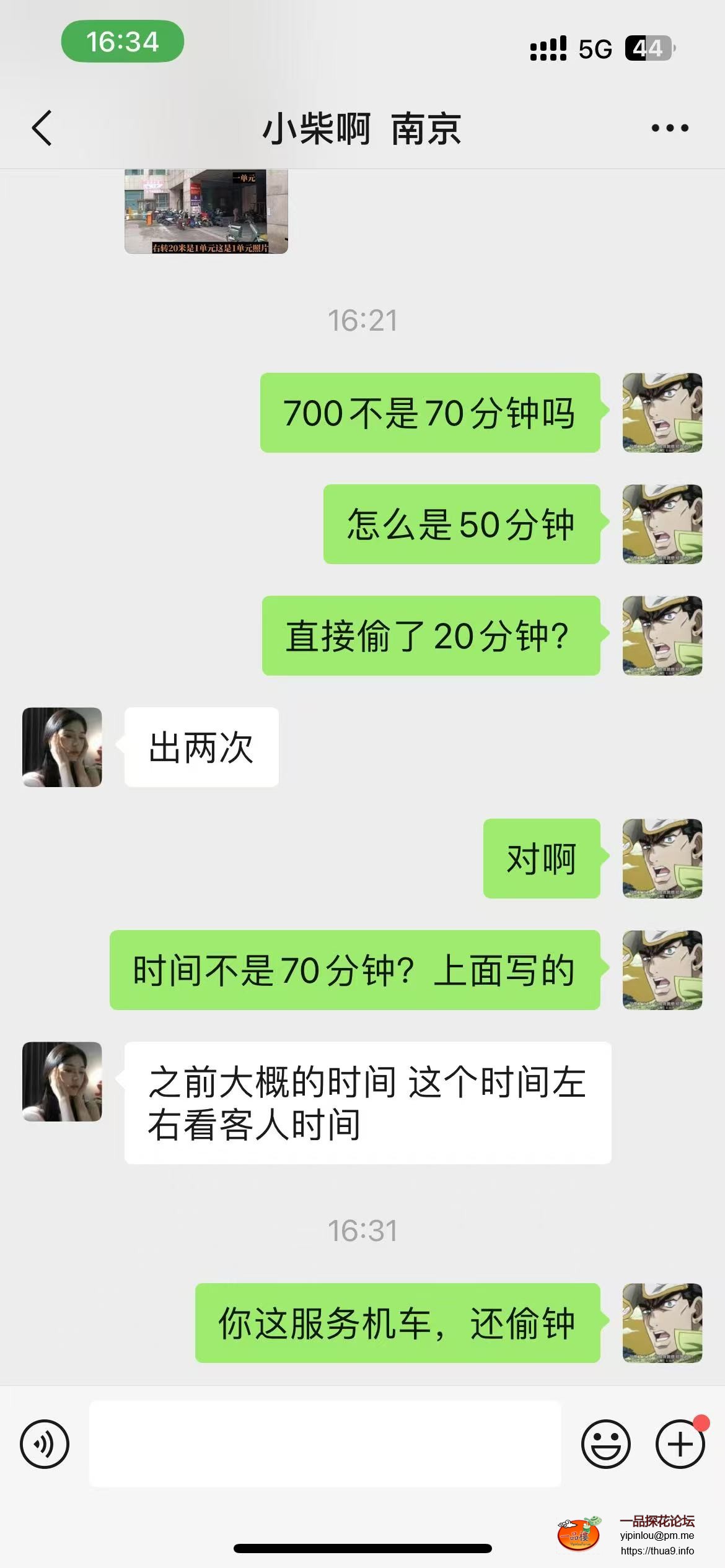
Task: Open the building photo at top of chat
Action: (x=206, y=211)
